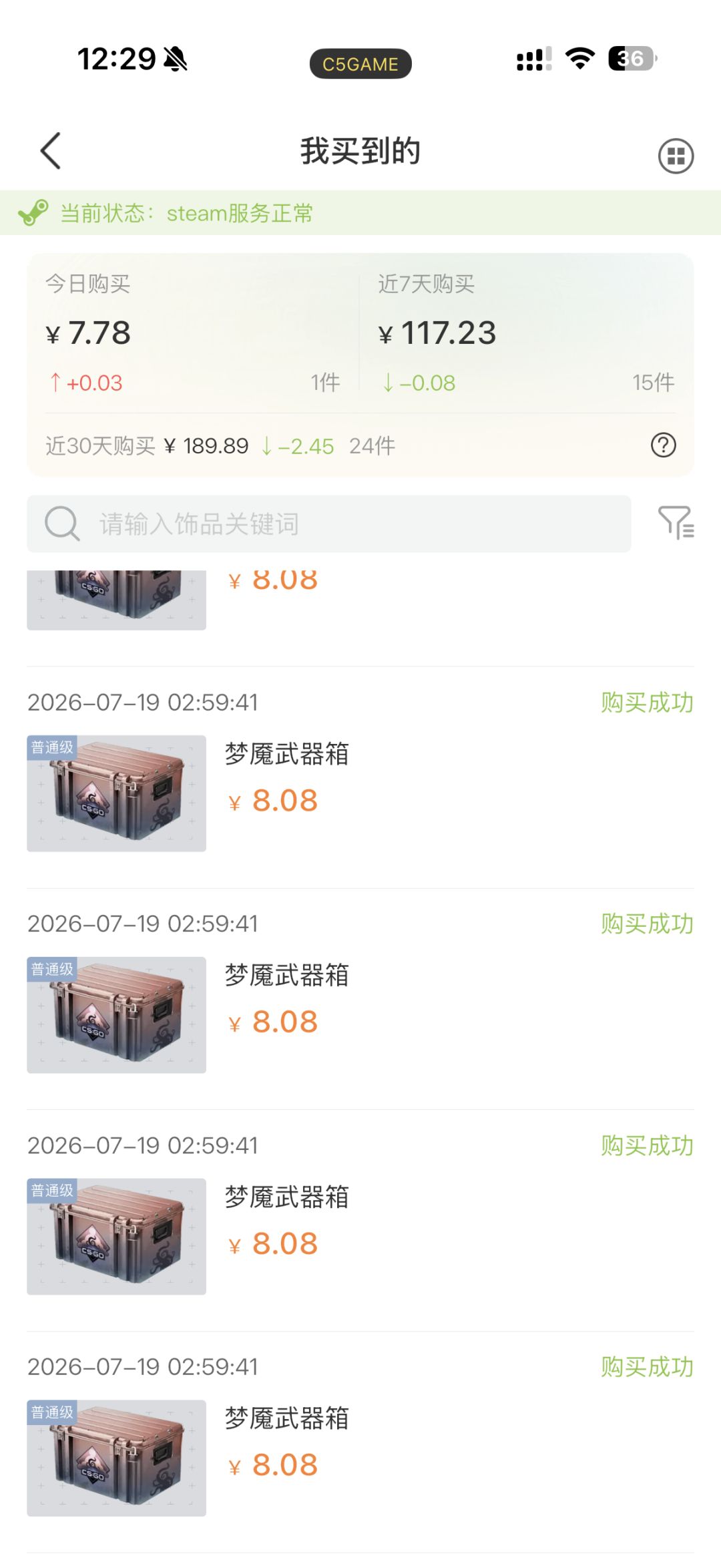
Task: Tap the question mark help icon
Action: 663,445
